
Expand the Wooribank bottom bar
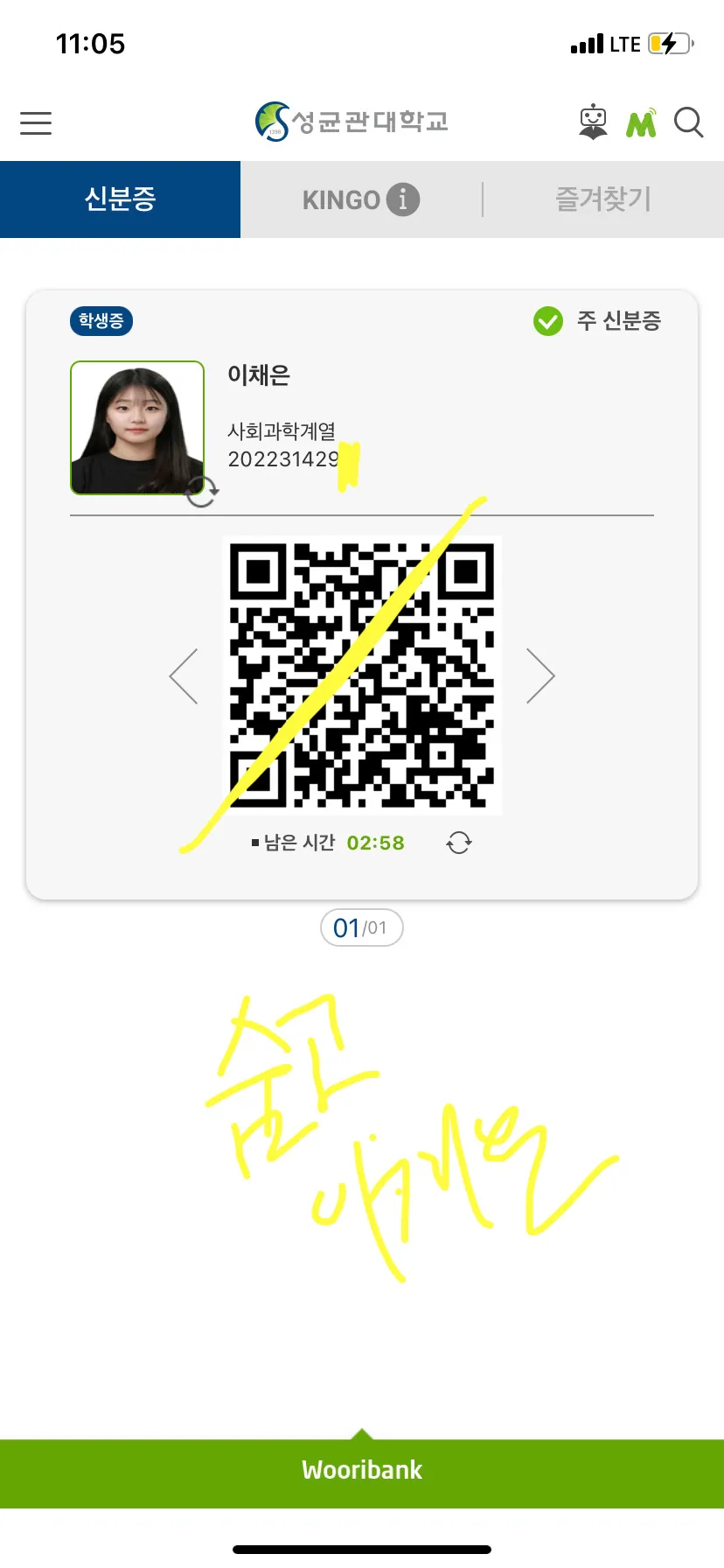click(362, 1469)
